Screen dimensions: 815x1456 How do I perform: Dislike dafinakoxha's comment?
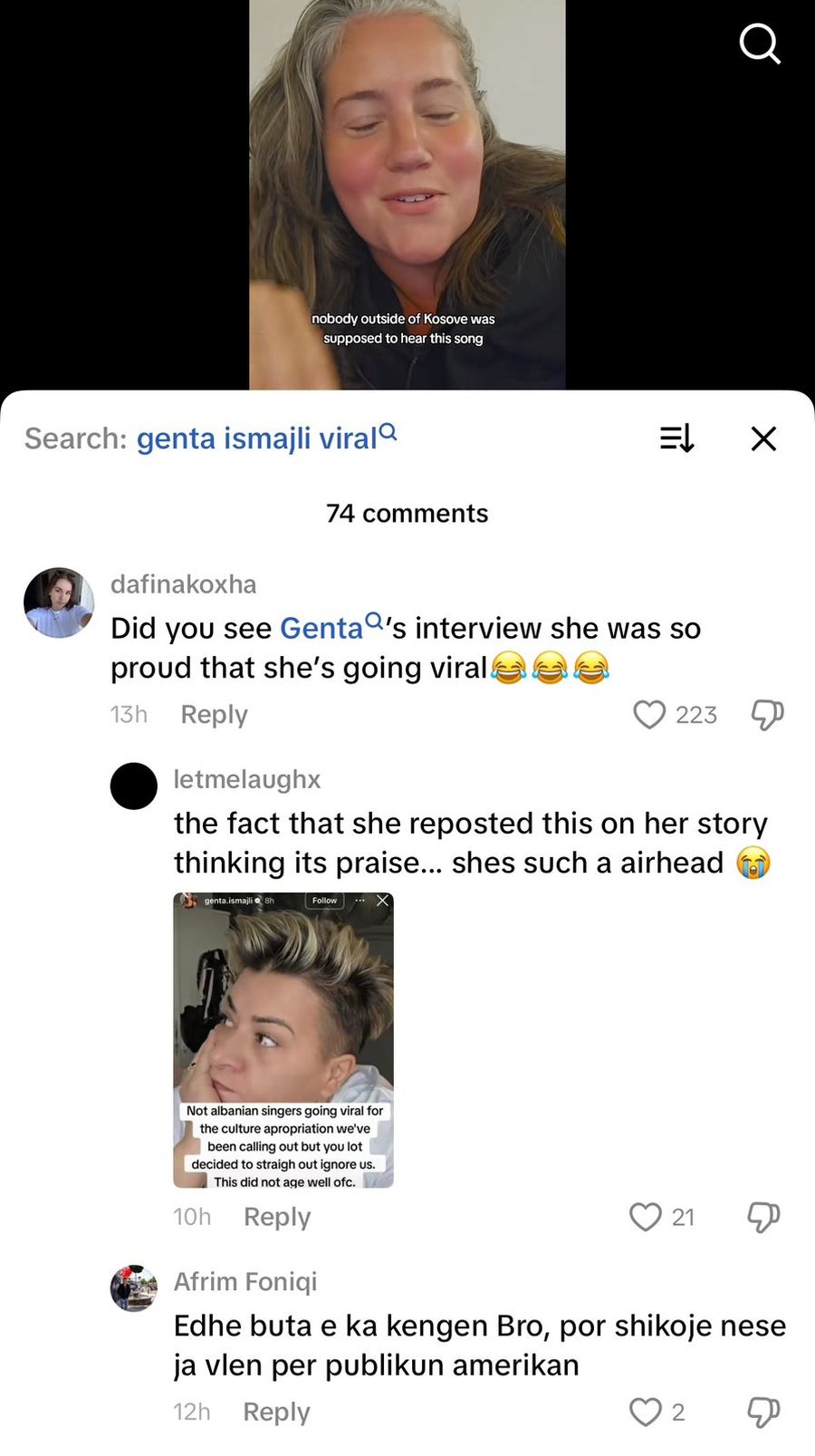pos(767,715)
